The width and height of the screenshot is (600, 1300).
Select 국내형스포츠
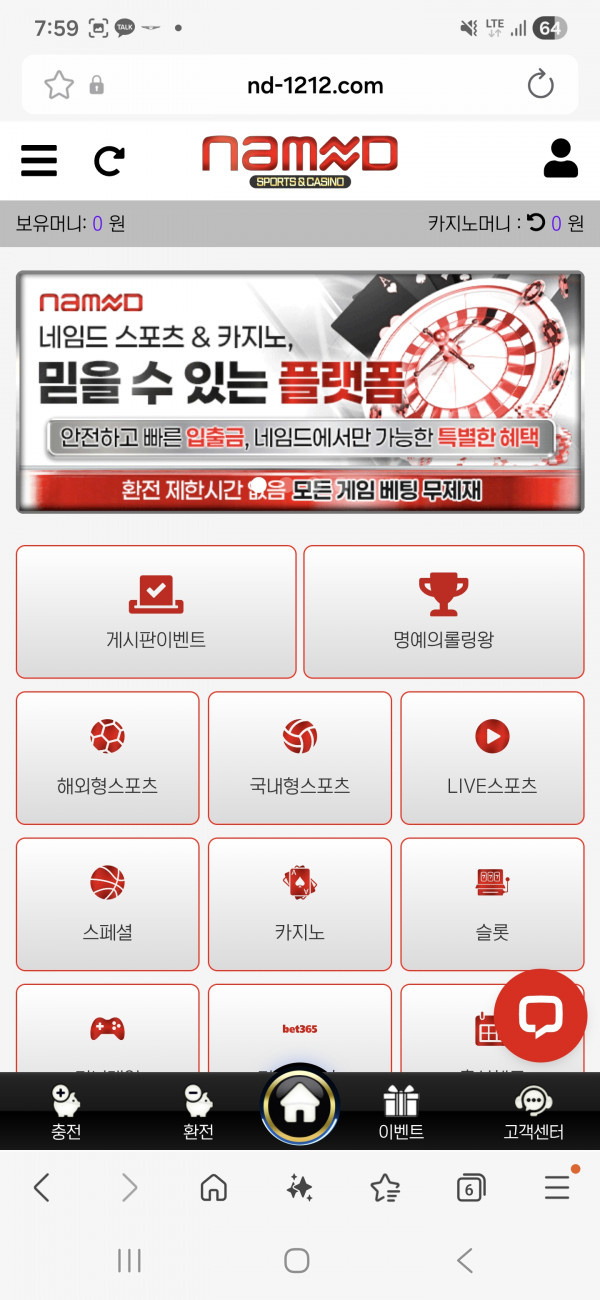click(299, 757)
